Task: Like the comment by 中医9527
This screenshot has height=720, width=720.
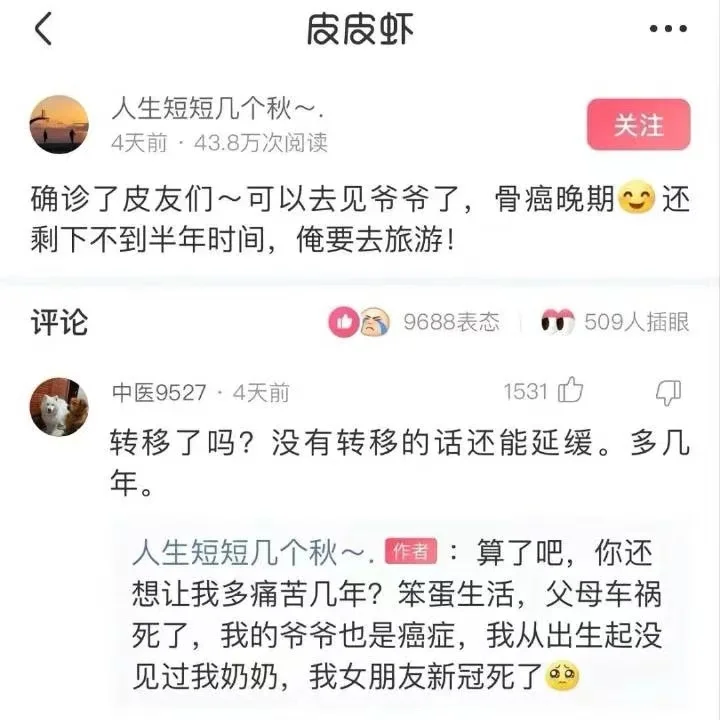Action: 571,392
